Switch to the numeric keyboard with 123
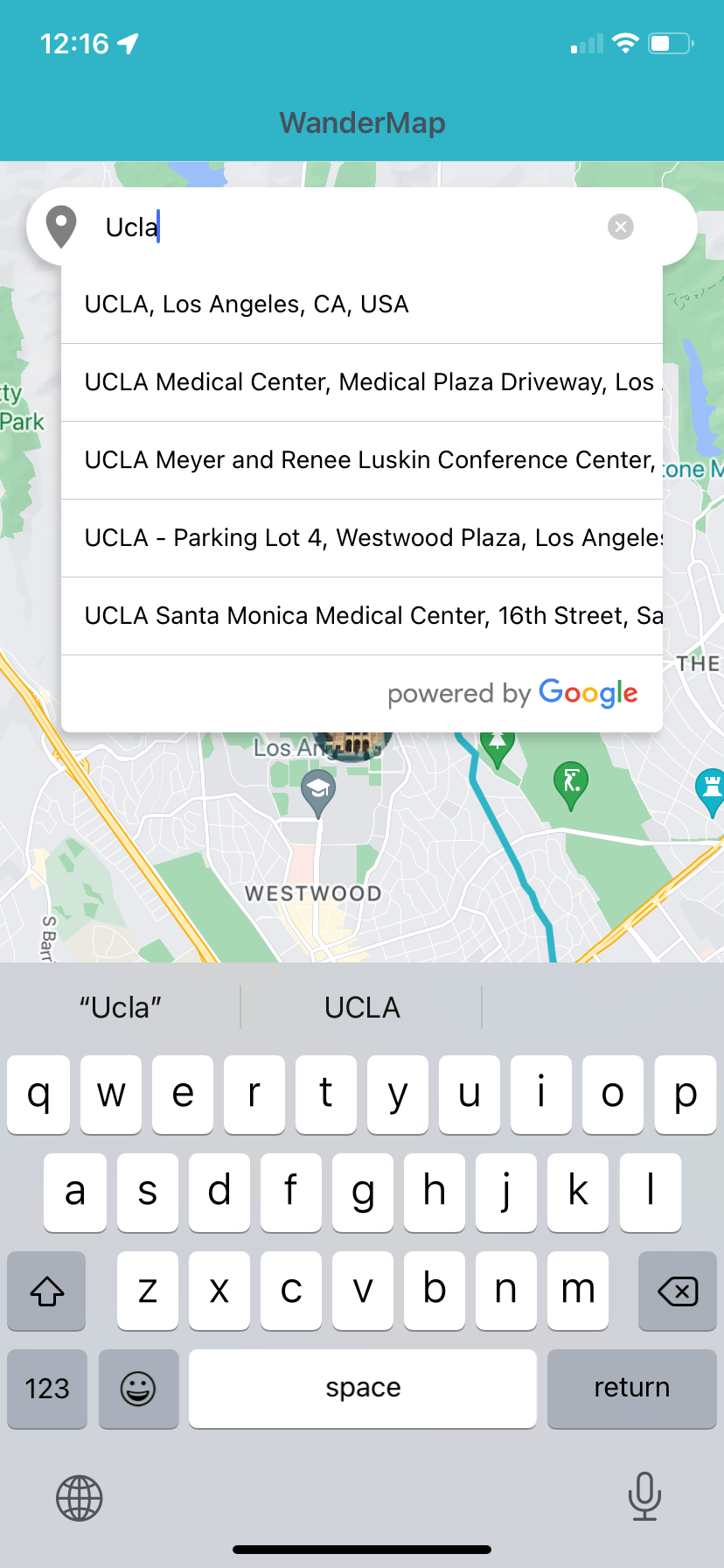The height and width of the screenshot is (1568, 724). (x=46, y=1389)
